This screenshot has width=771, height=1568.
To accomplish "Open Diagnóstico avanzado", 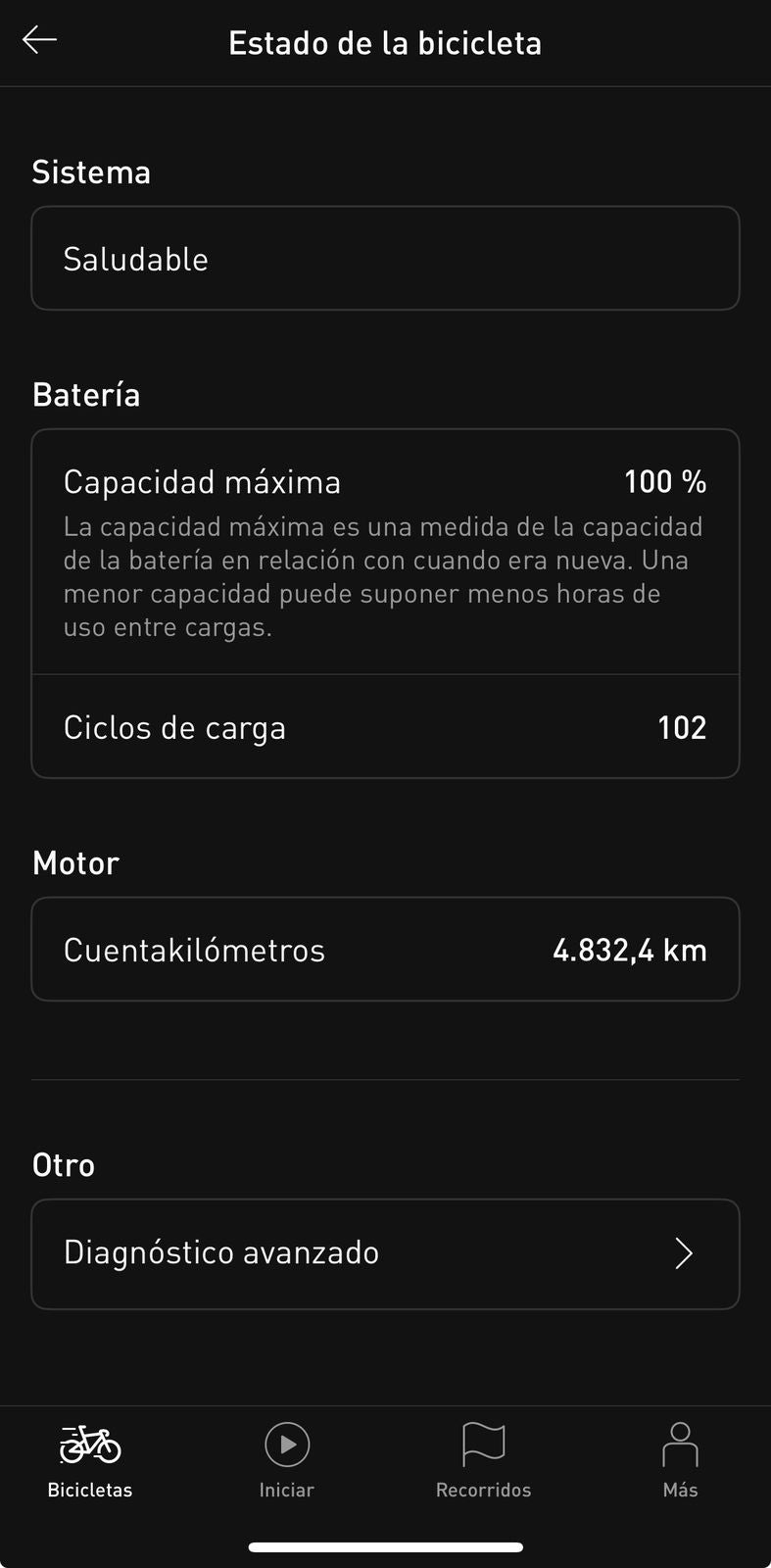I will pos(385,1253).
